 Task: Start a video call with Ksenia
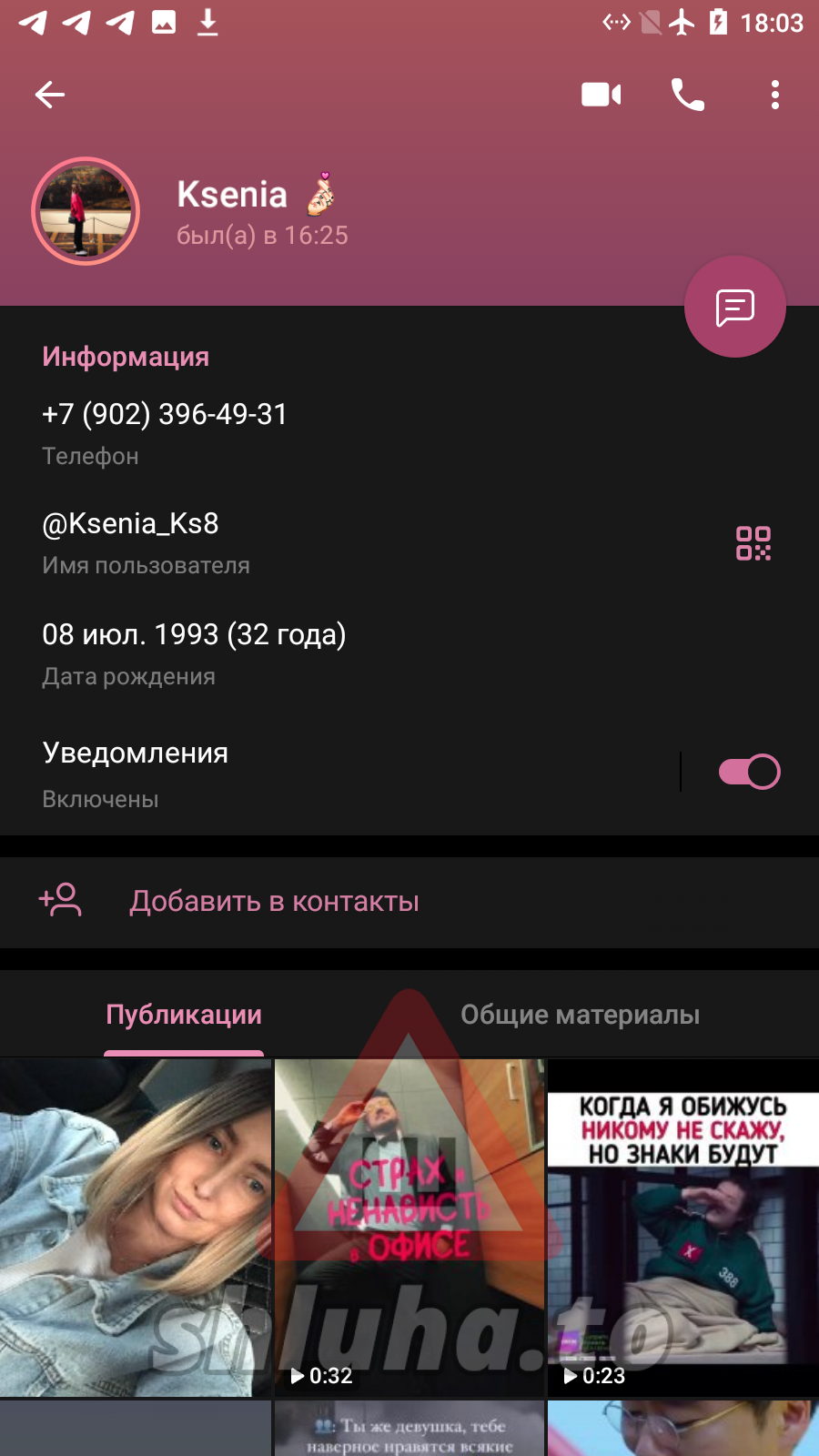pos(601,95)
